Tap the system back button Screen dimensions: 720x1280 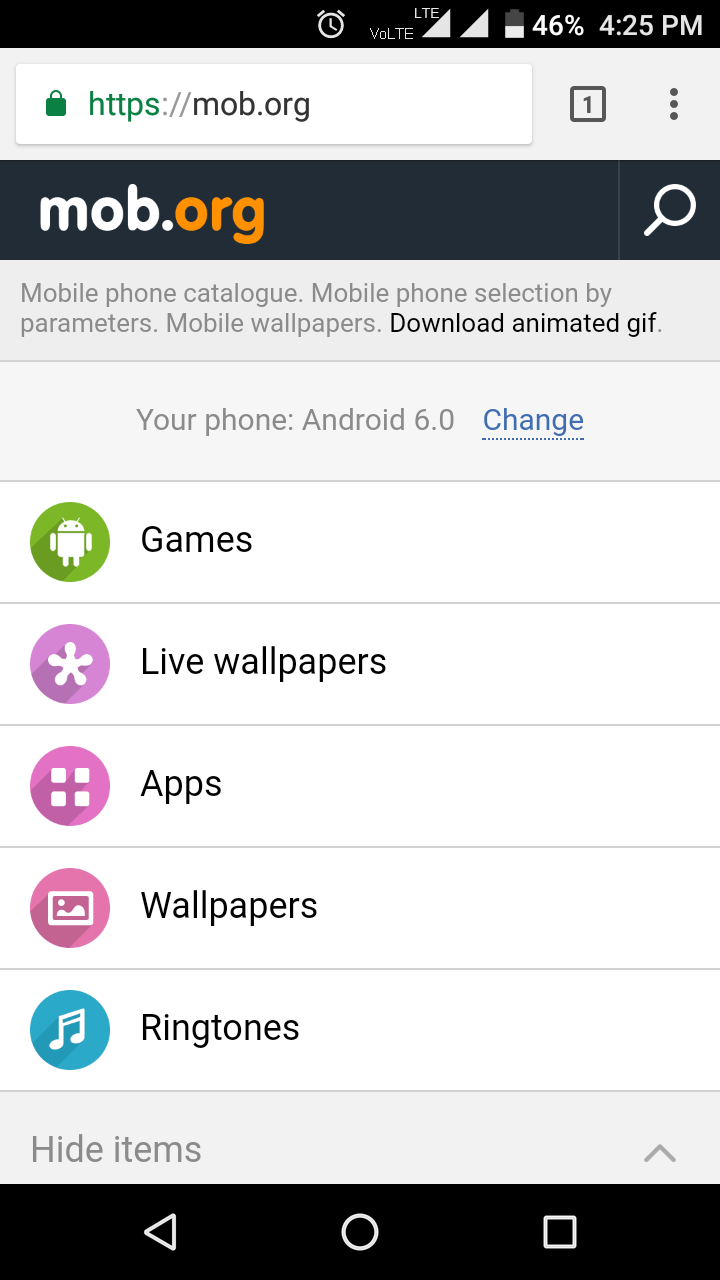click(x=160, y=1232)
